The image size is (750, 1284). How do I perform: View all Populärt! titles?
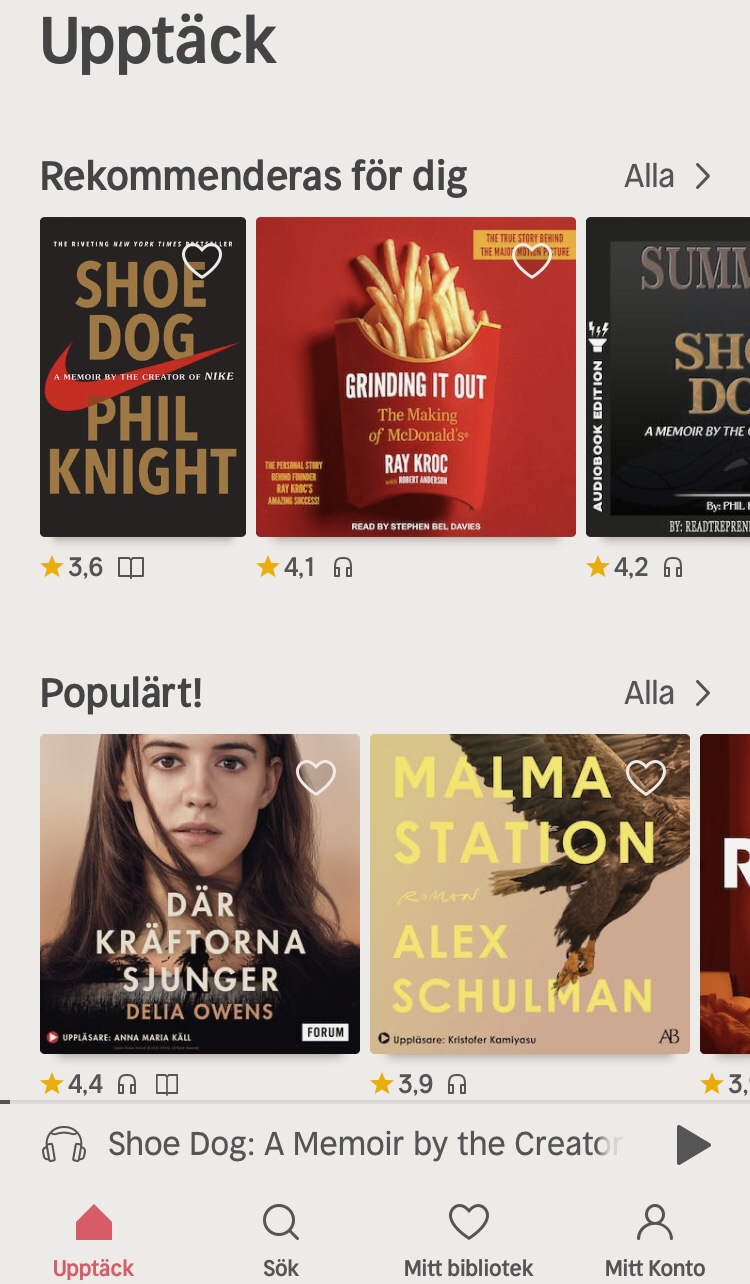pos(668,693)
